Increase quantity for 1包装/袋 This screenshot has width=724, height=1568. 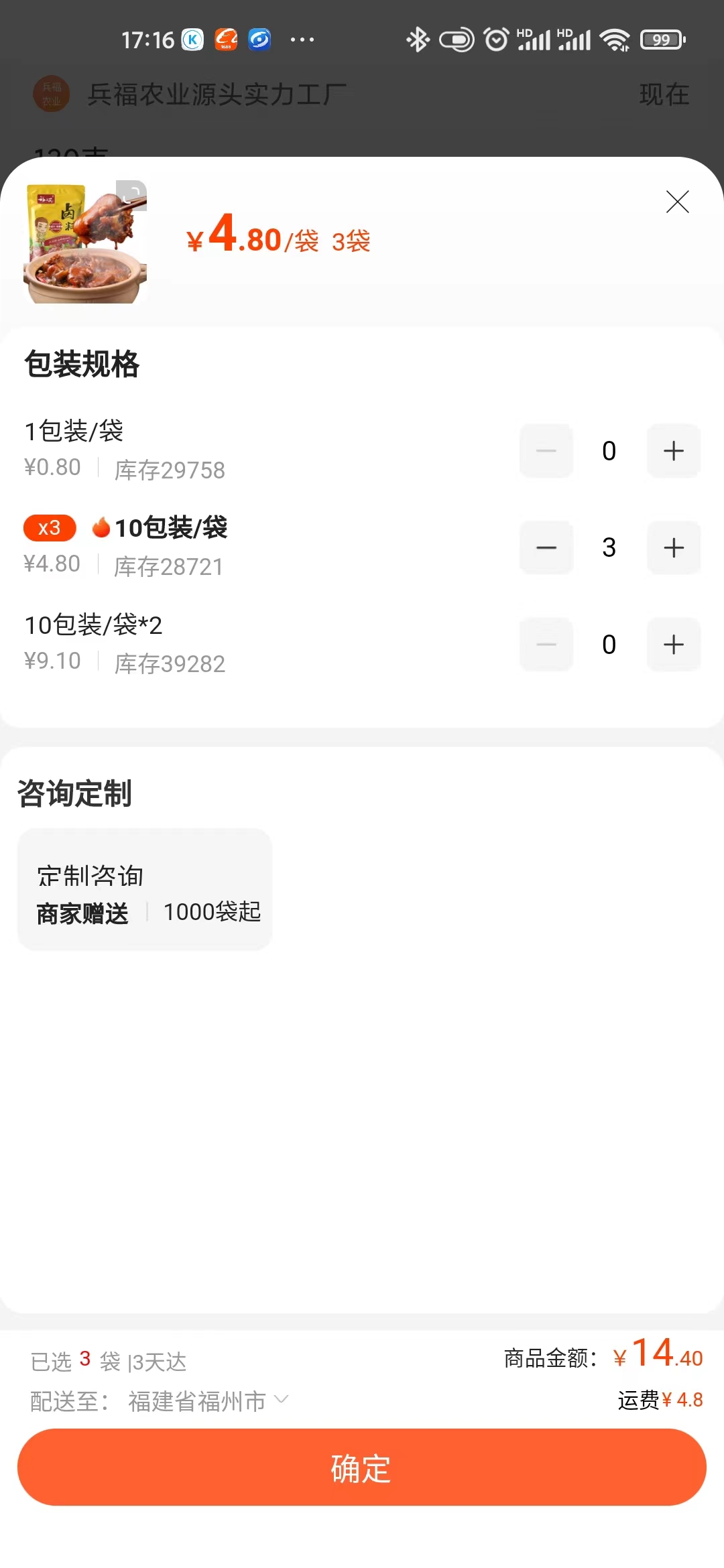[673, 451]
